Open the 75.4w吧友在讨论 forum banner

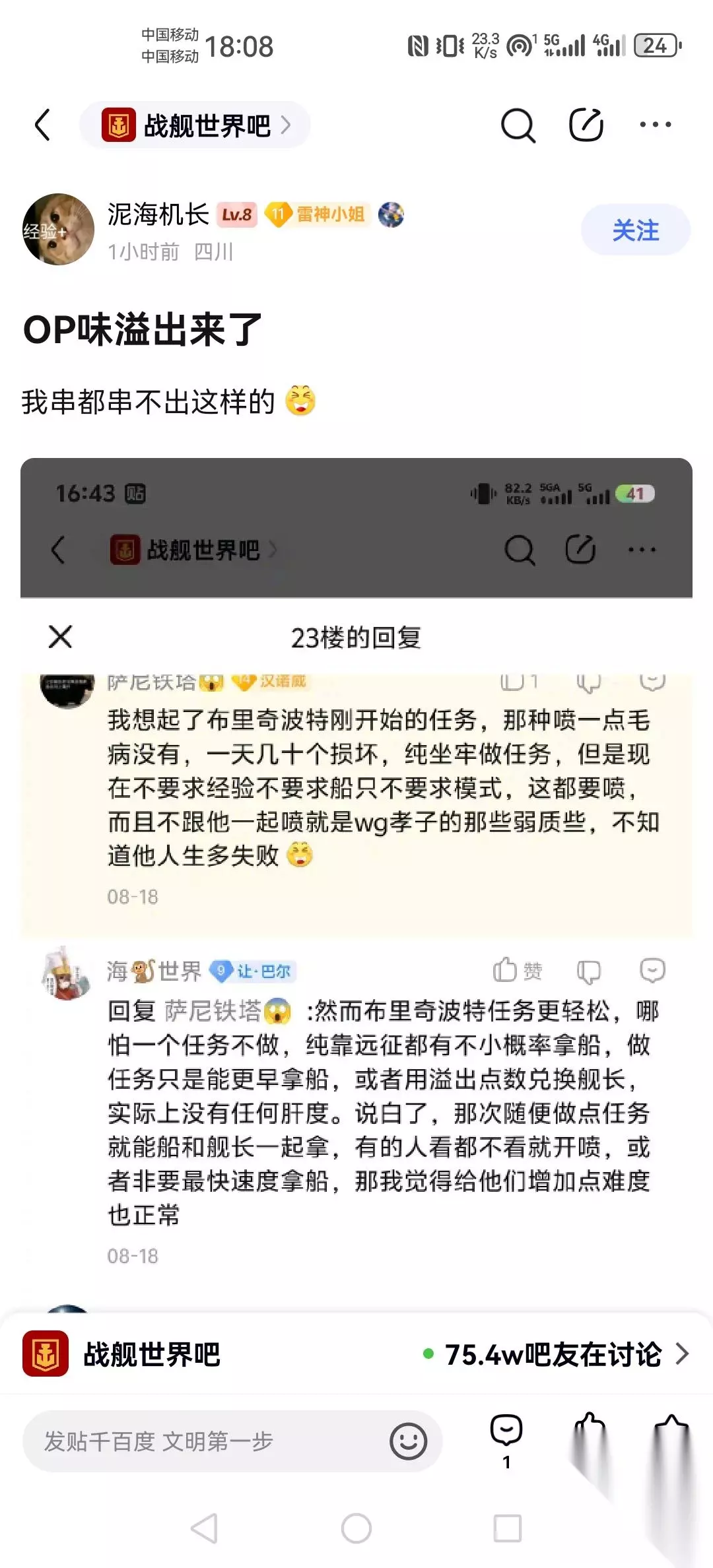pos(356,1354)
